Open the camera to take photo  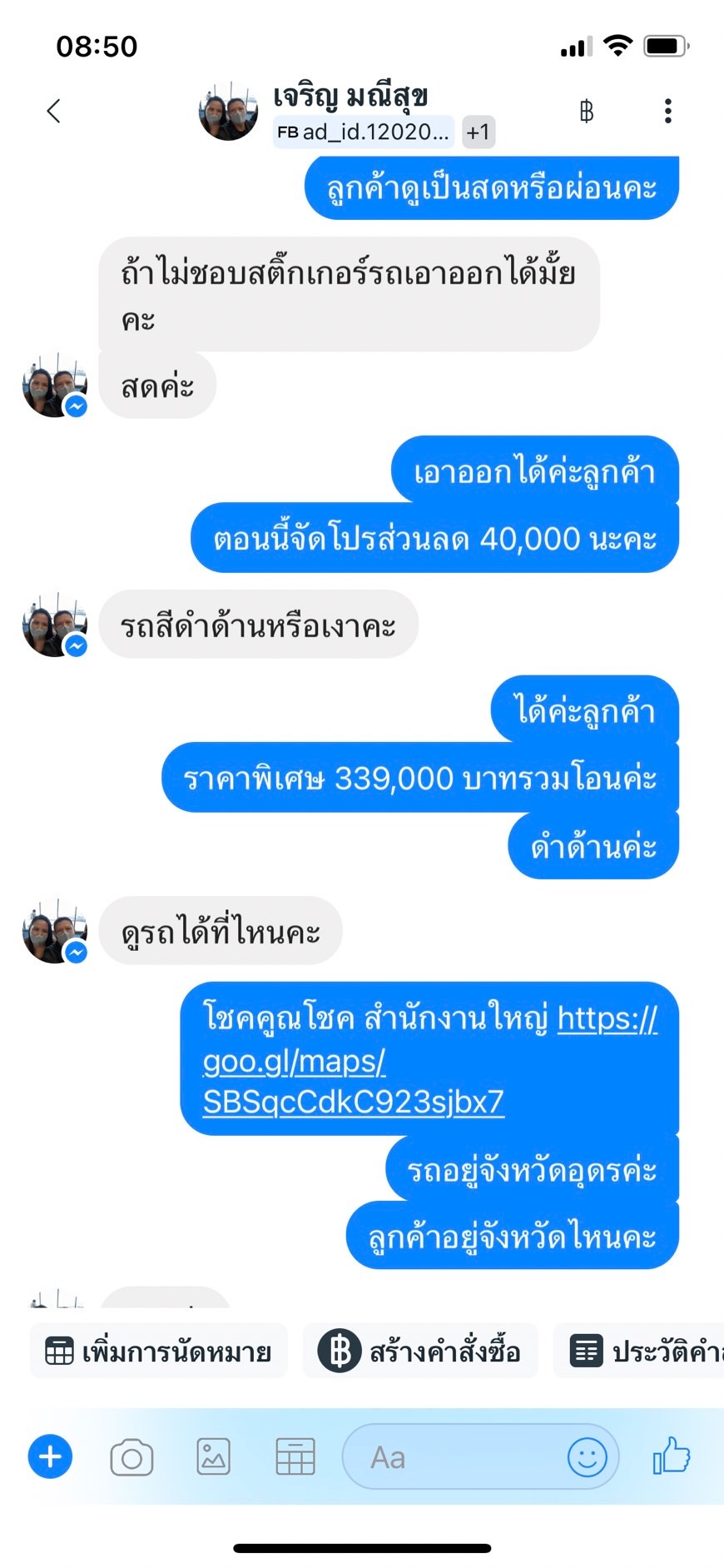click(x=131, y=1457)
